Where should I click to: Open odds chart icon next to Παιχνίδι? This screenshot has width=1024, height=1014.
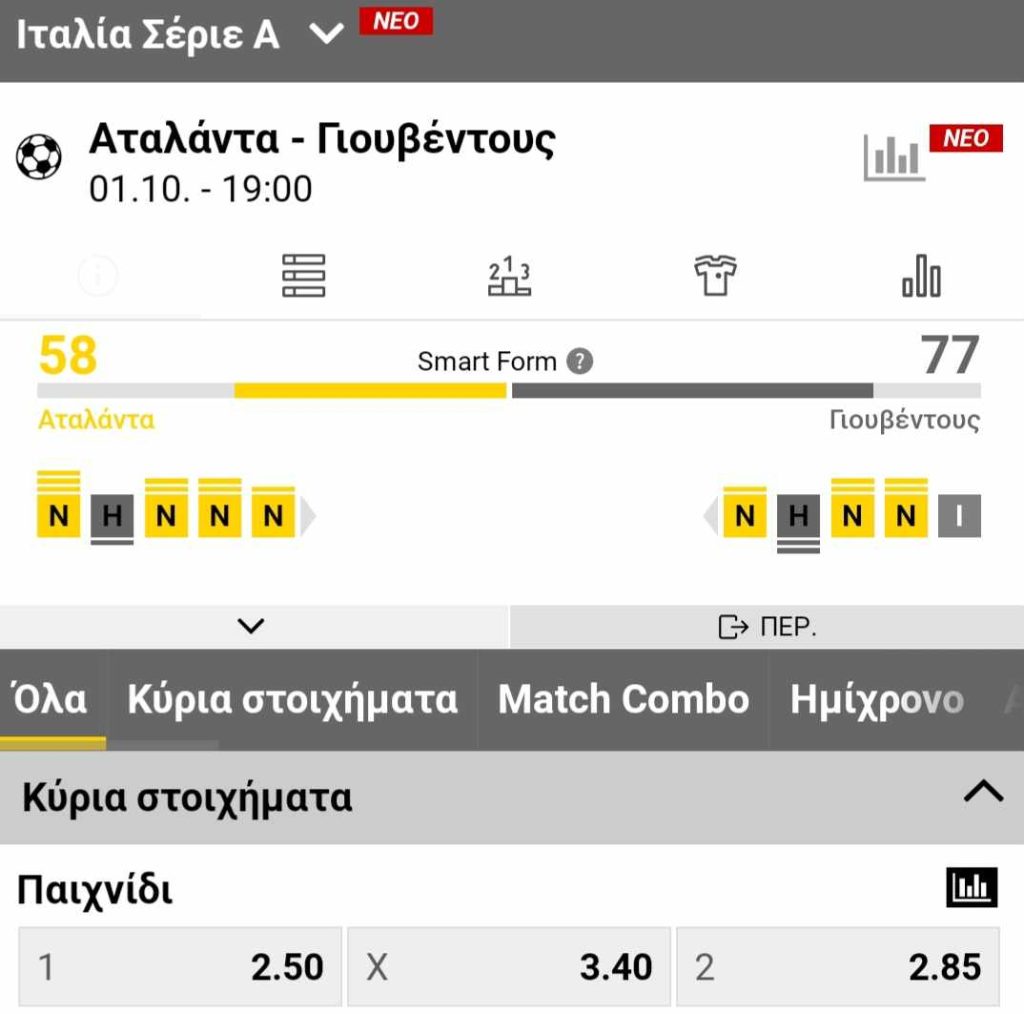point(970,887)
